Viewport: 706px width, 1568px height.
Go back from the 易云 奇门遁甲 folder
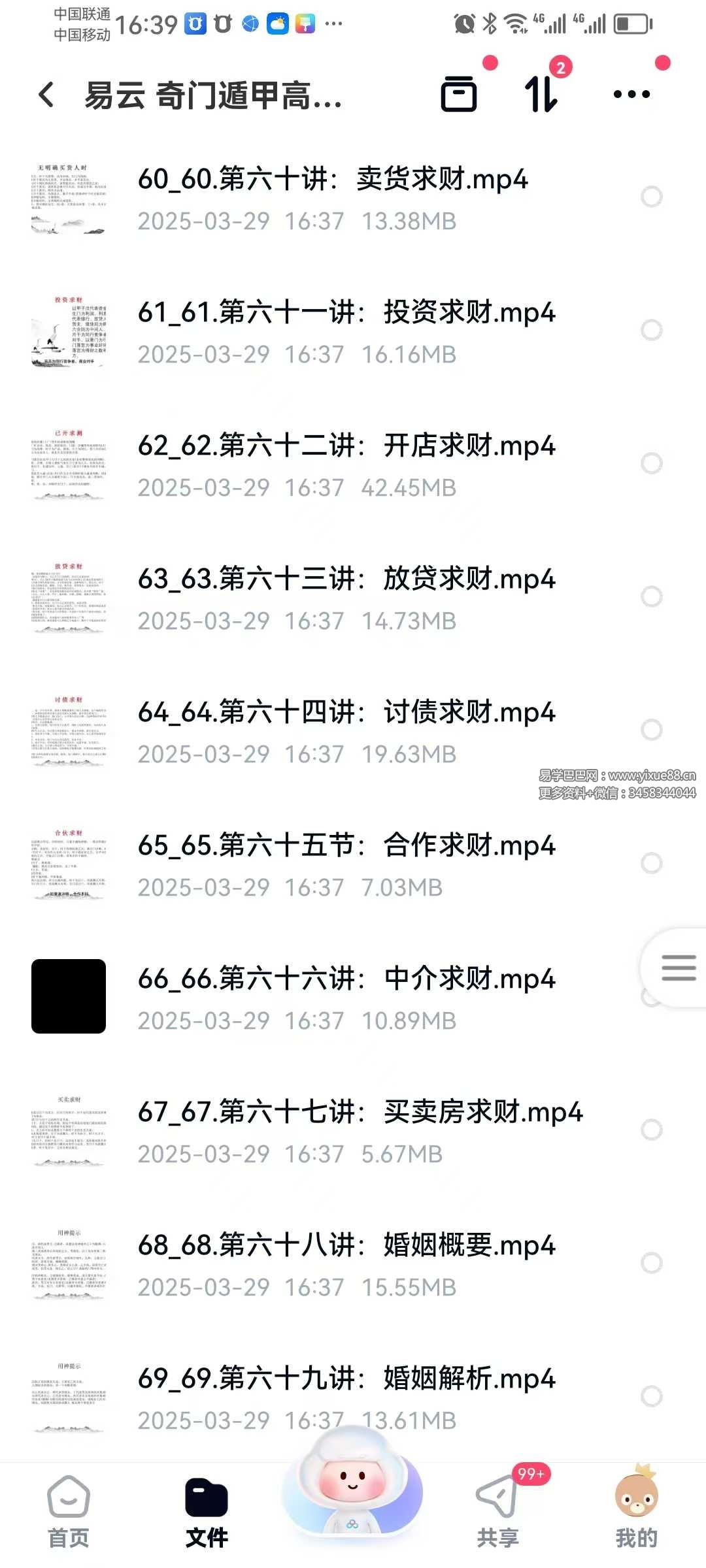click(46, 95)
